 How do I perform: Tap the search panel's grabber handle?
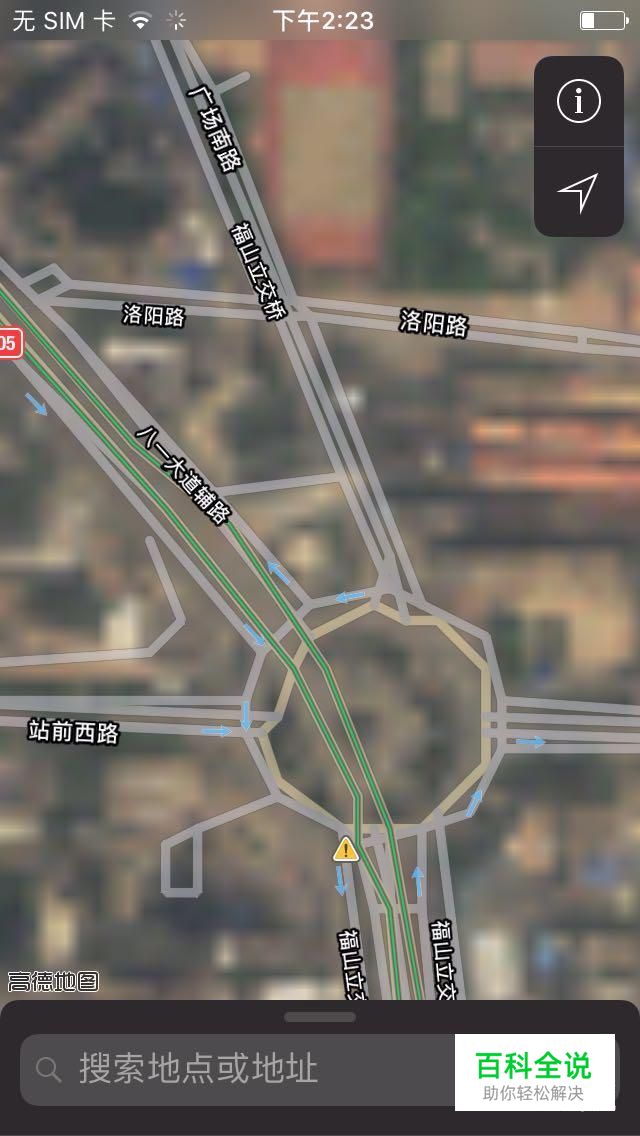click(320, 1016)
